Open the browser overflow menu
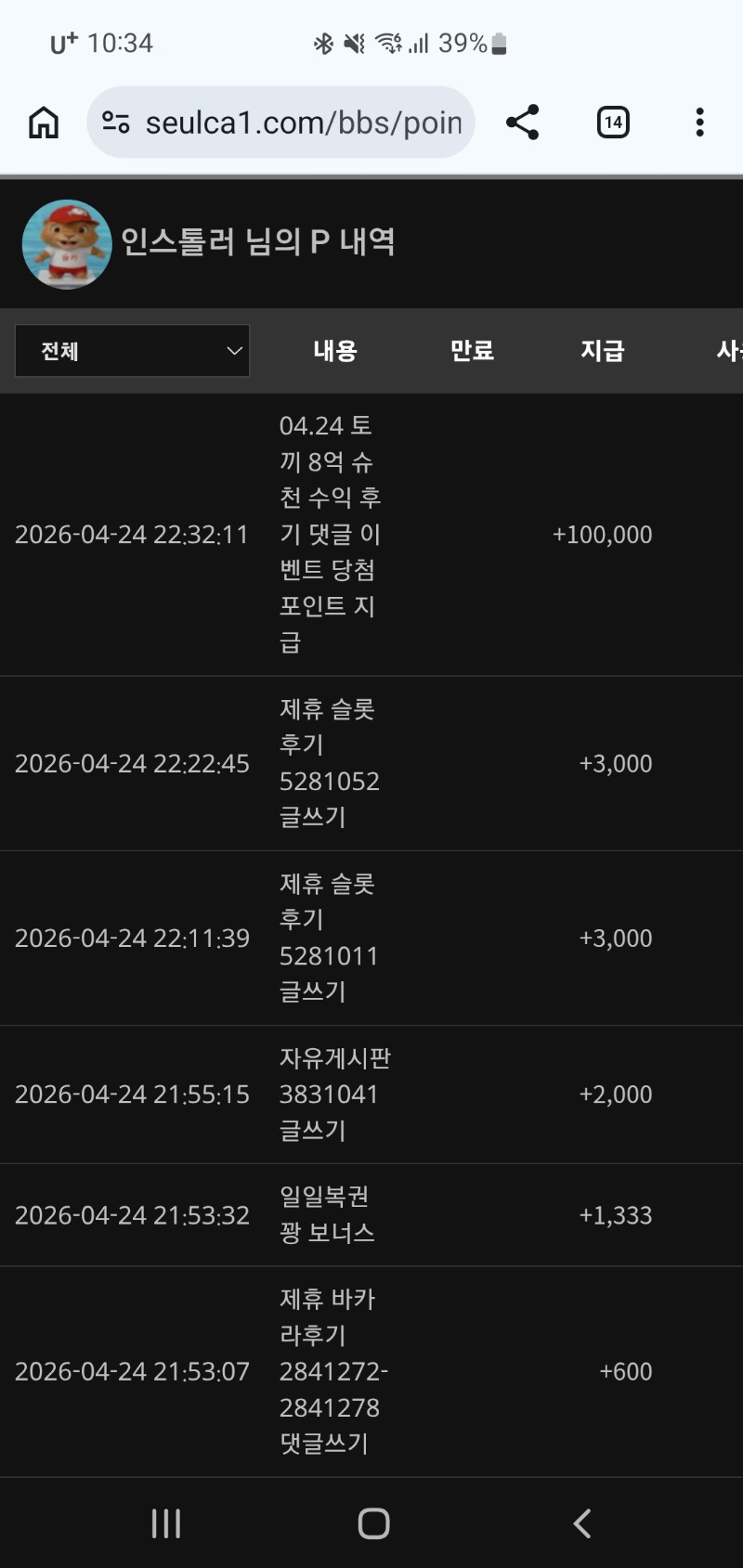Screen dimensions: 743x1568 [699, 123]
